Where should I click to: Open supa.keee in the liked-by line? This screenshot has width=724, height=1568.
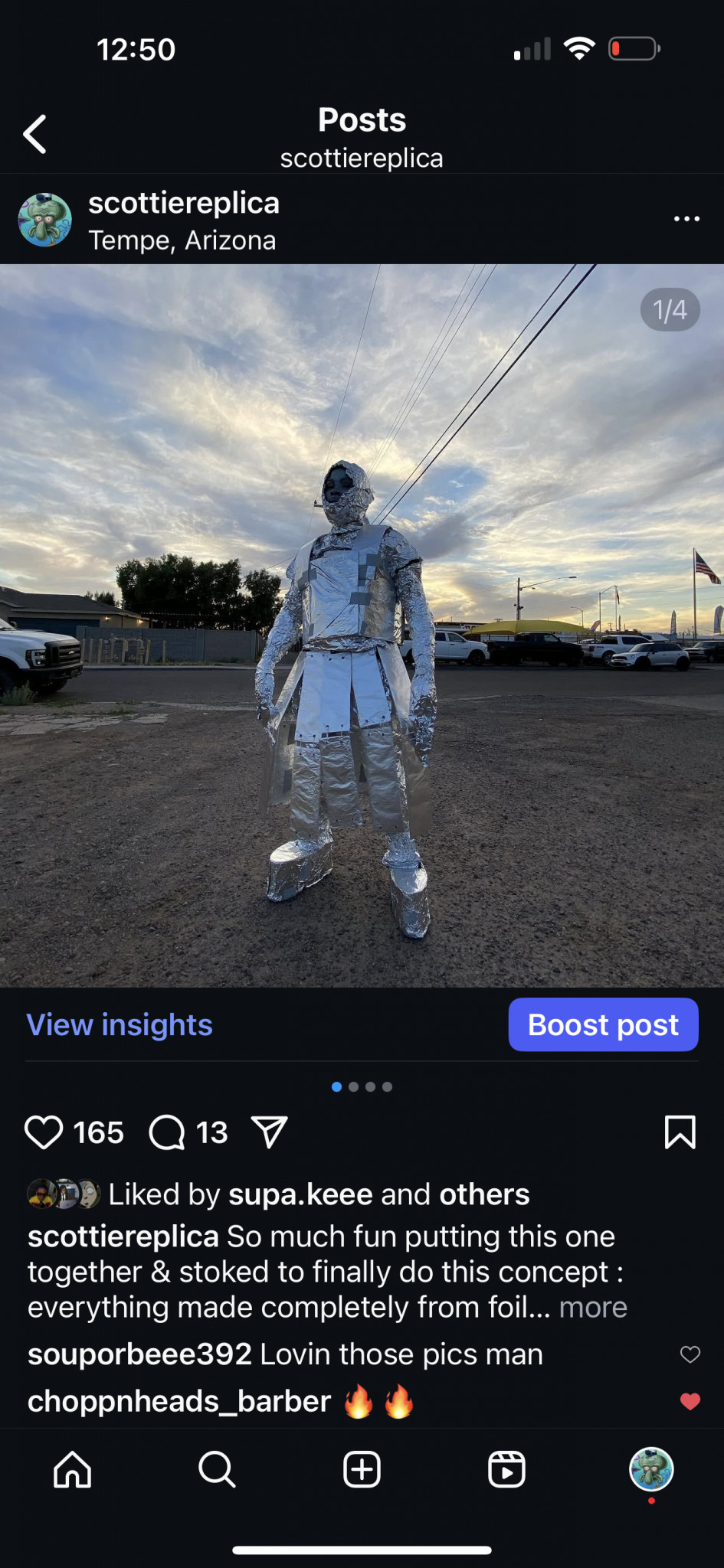[x=300, y=1194]
